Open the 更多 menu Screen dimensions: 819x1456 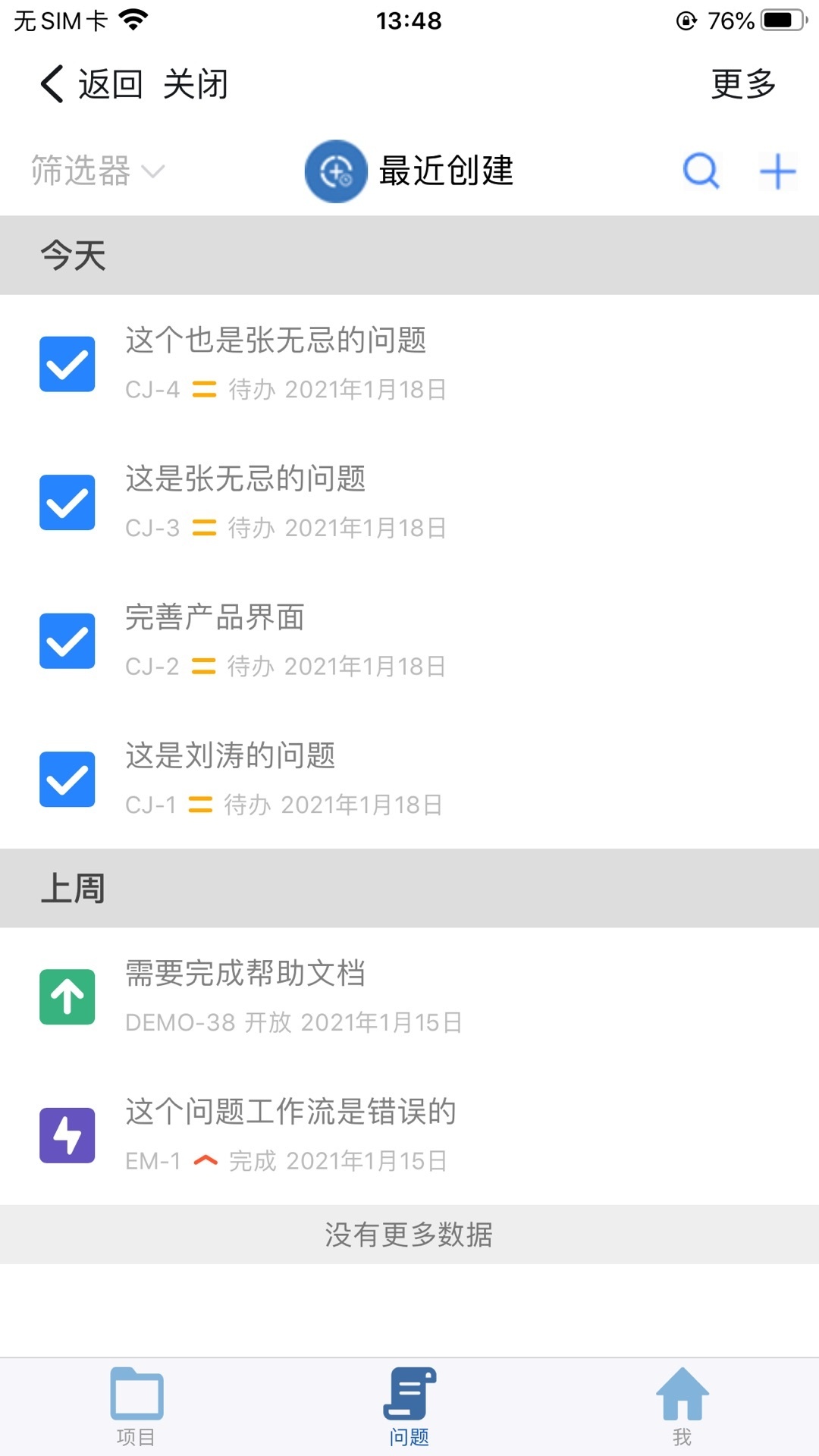(x=742, y=83)
